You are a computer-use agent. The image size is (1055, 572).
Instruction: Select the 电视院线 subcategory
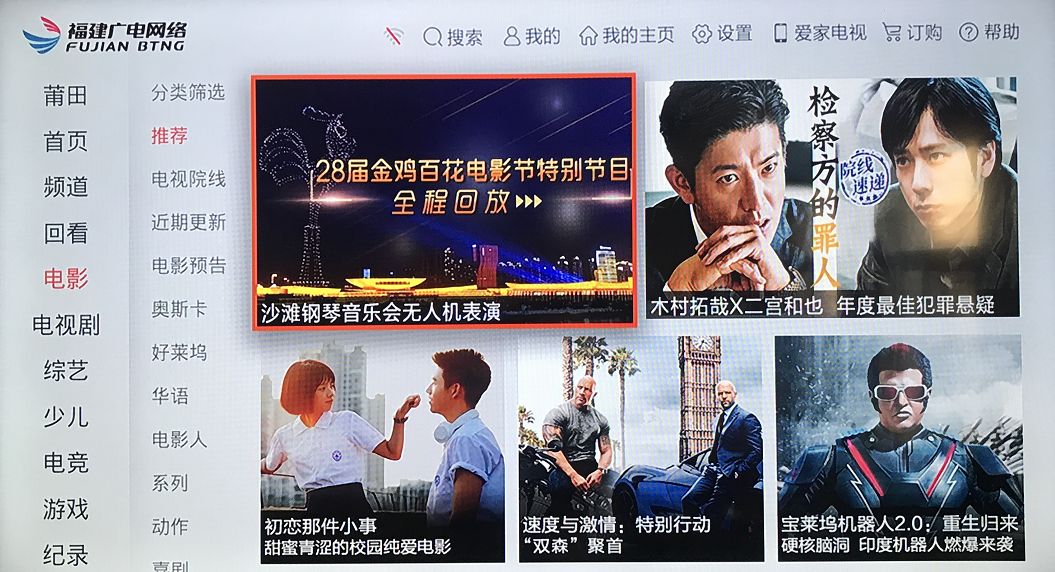(x=188, y=179)
